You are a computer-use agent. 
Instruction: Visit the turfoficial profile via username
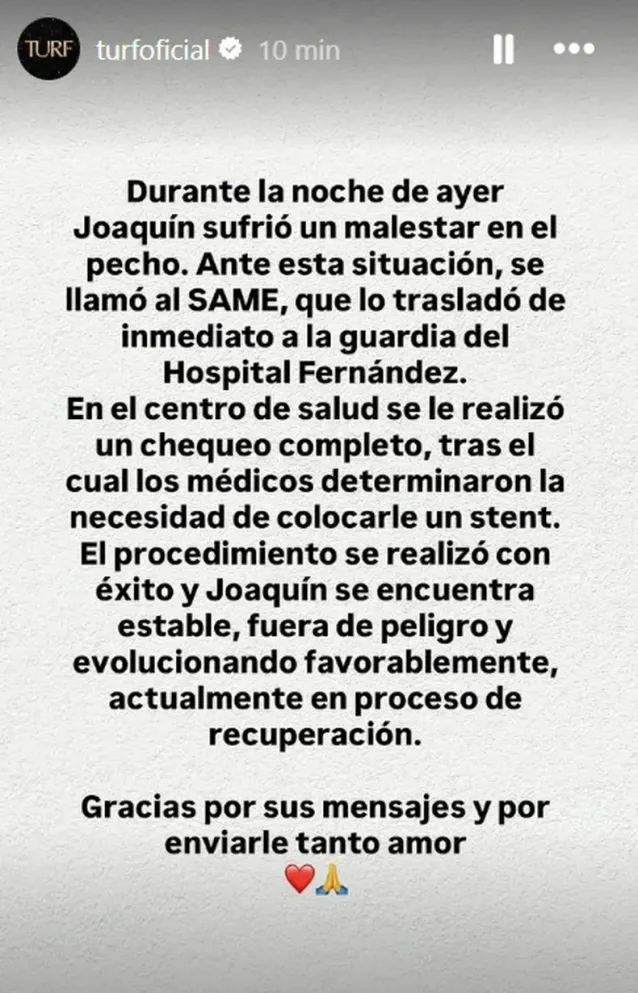pyautogui.click(x=152, y=50)
